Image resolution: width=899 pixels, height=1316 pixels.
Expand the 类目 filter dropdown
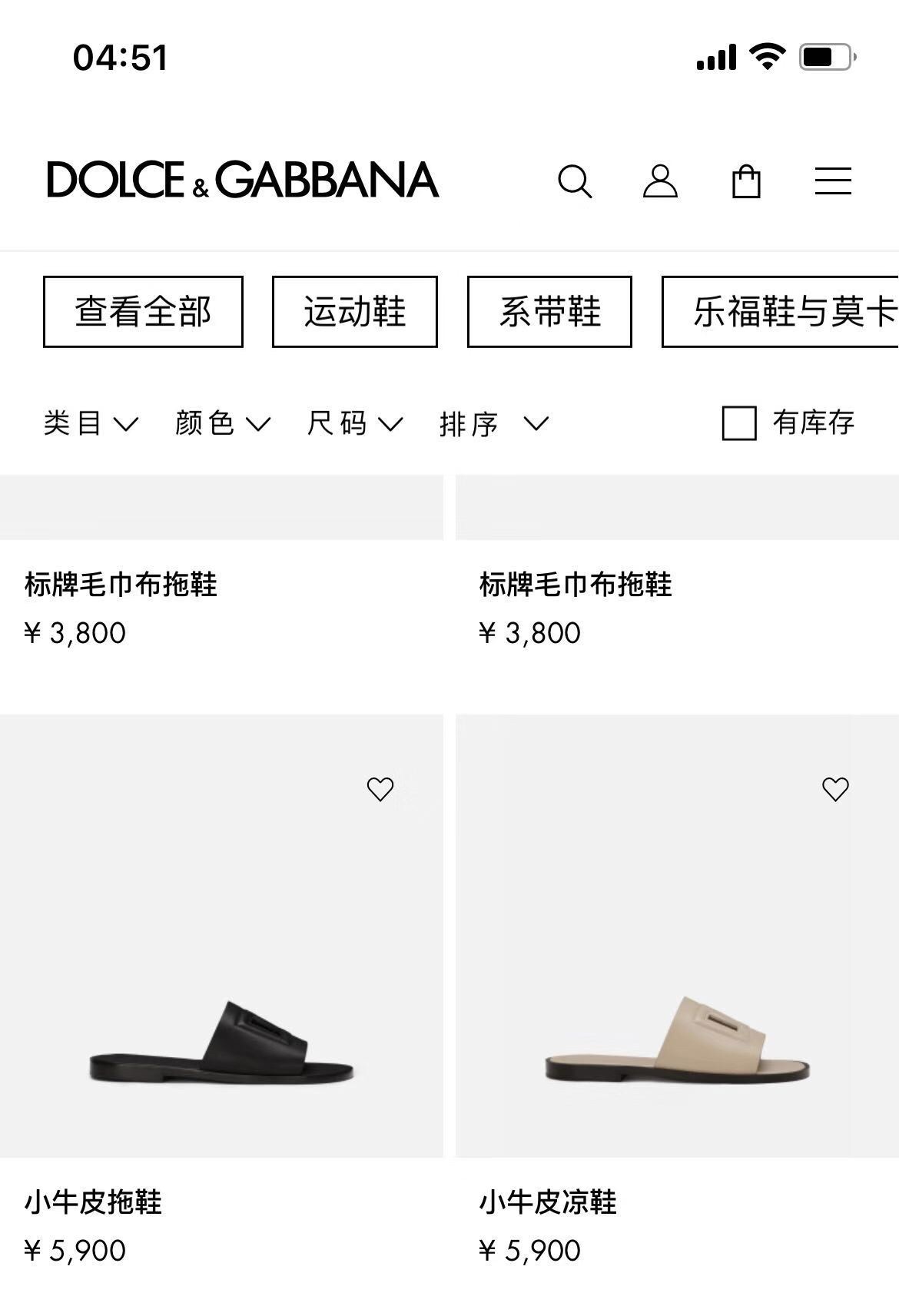(x=91, y=423)
